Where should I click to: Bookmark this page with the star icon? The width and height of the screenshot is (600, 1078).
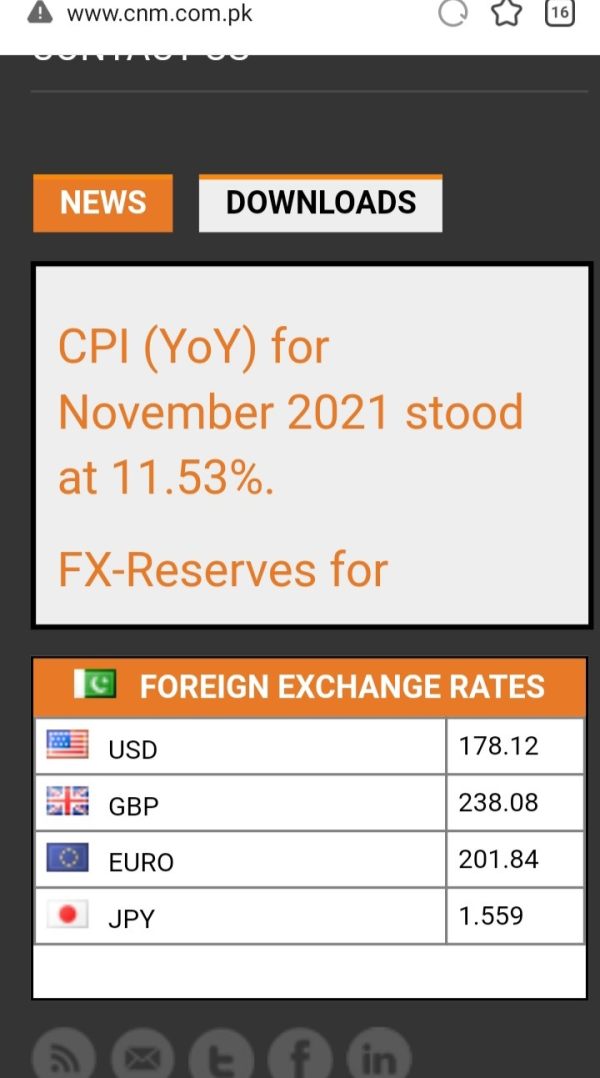(x=507, y=13)
